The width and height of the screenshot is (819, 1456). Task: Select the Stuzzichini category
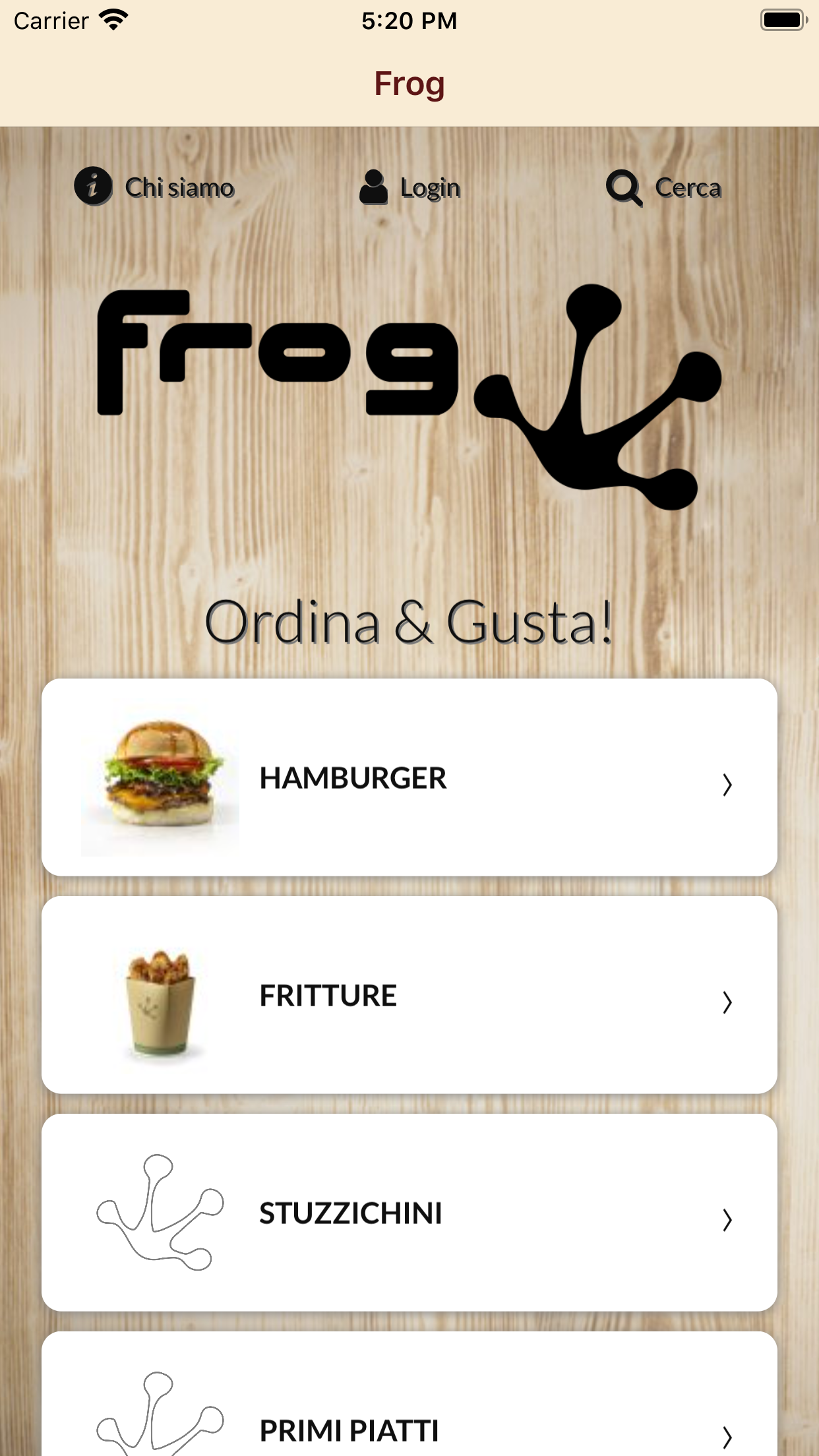click(x=409, y=1213)
